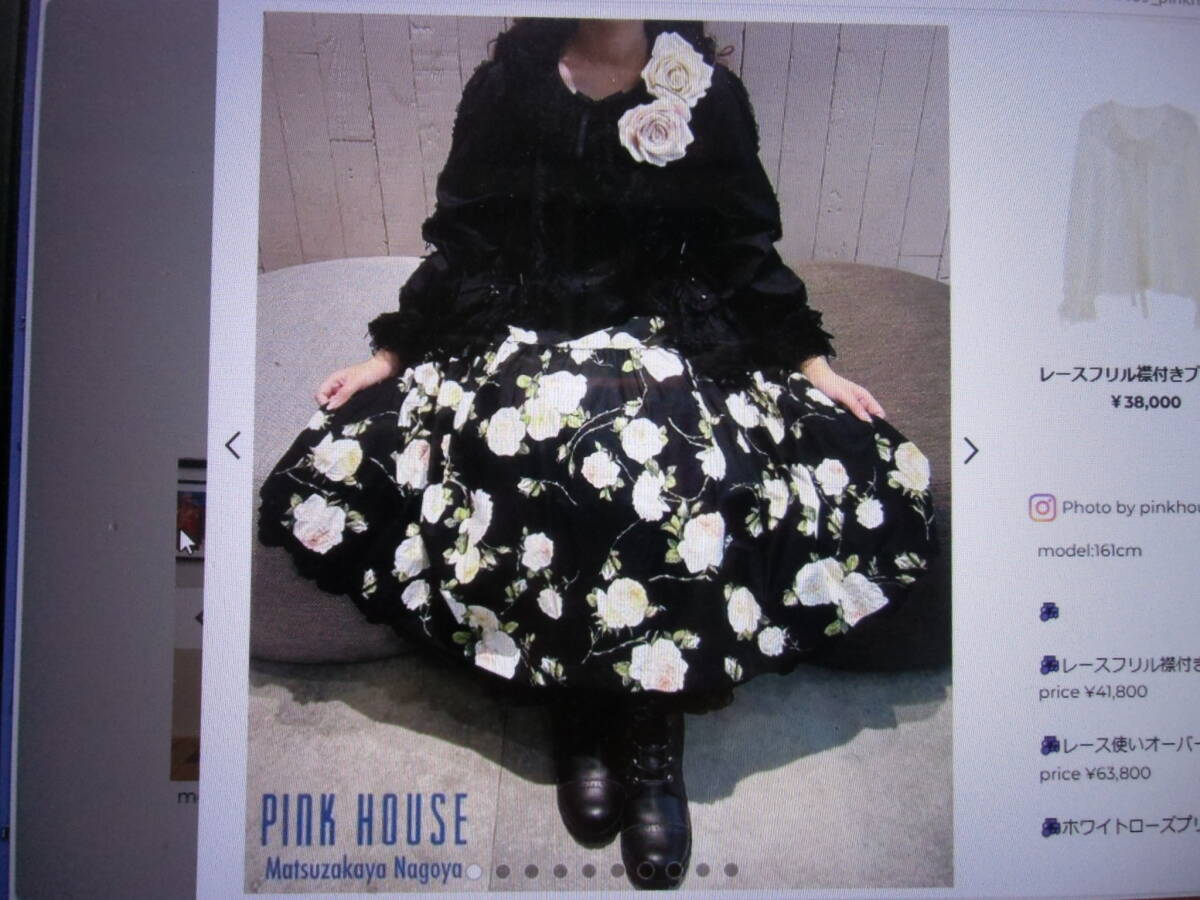Jump to the first carousel page dot
Viewport: 1200px width, 900px height.
tap(474, 871)
